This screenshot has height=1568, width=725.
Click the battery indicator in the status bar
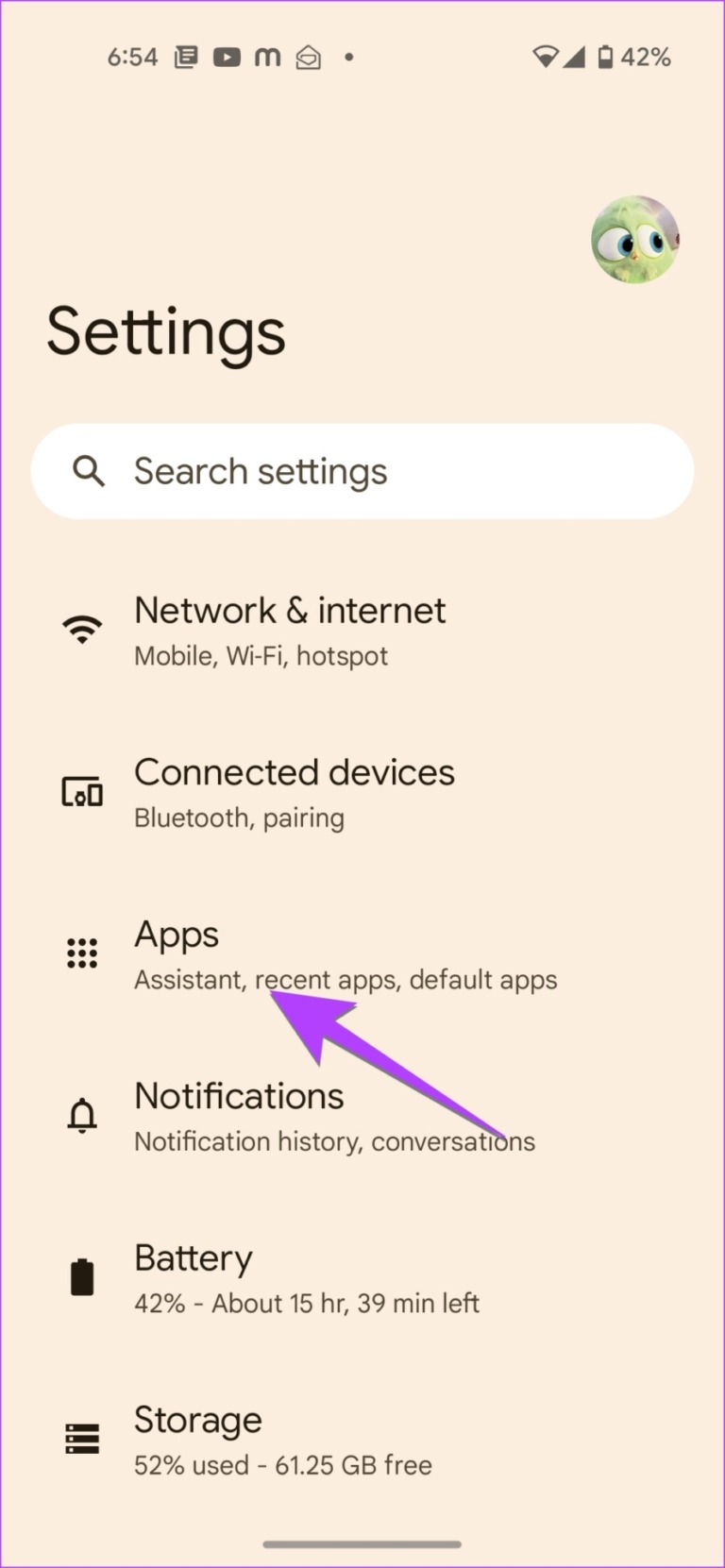pos(606,57)
